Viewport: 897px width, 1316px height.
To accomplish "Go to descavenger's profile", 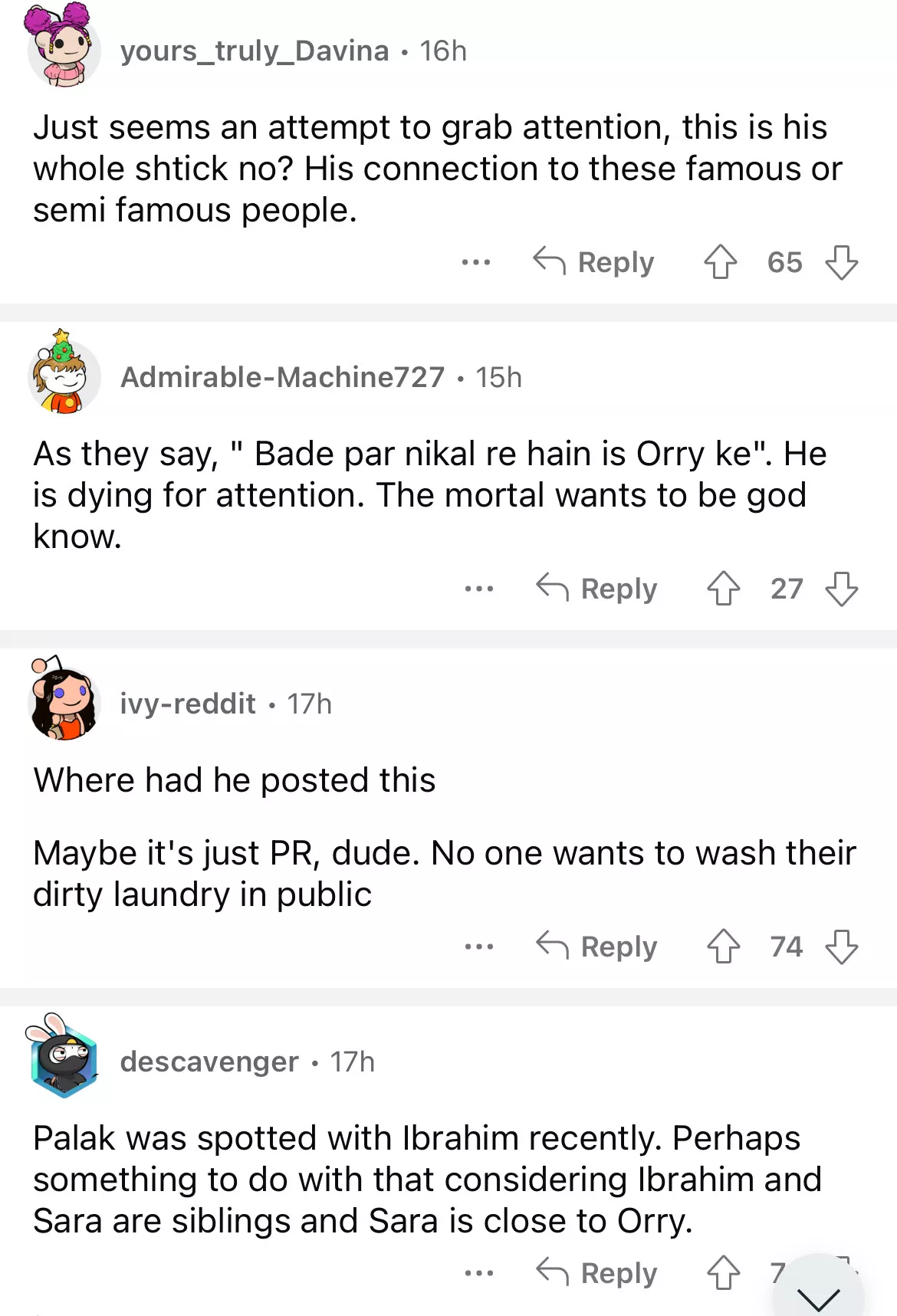I will tap(209, 1062).
